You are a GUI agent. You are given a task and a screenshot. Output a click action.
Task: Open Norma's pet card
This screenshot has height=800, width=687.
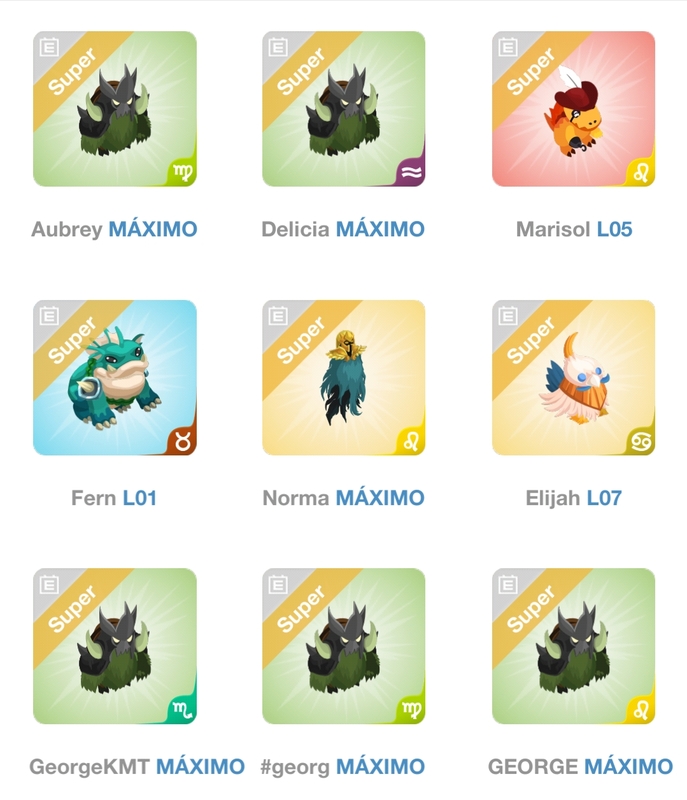point(343,378)
